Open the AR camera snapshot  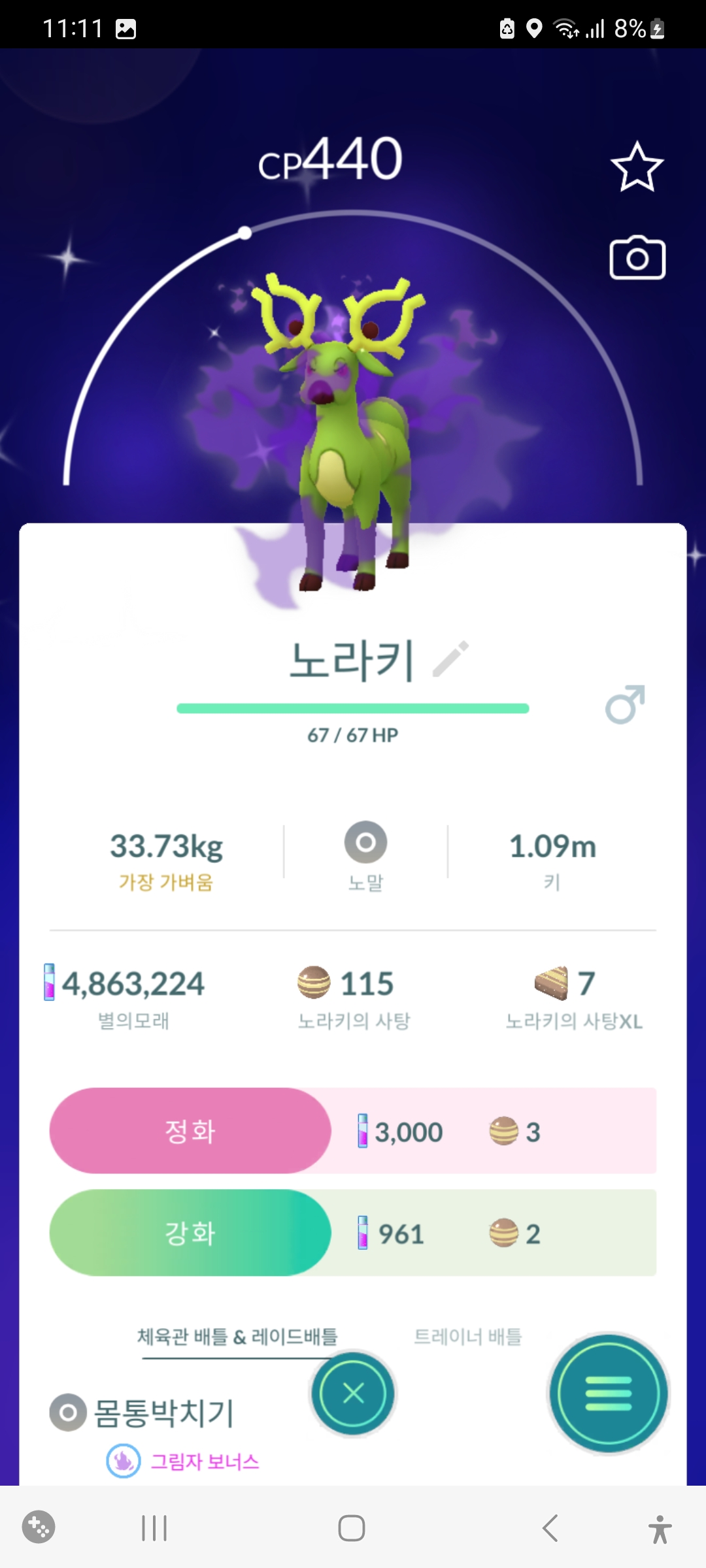[637, 259]
